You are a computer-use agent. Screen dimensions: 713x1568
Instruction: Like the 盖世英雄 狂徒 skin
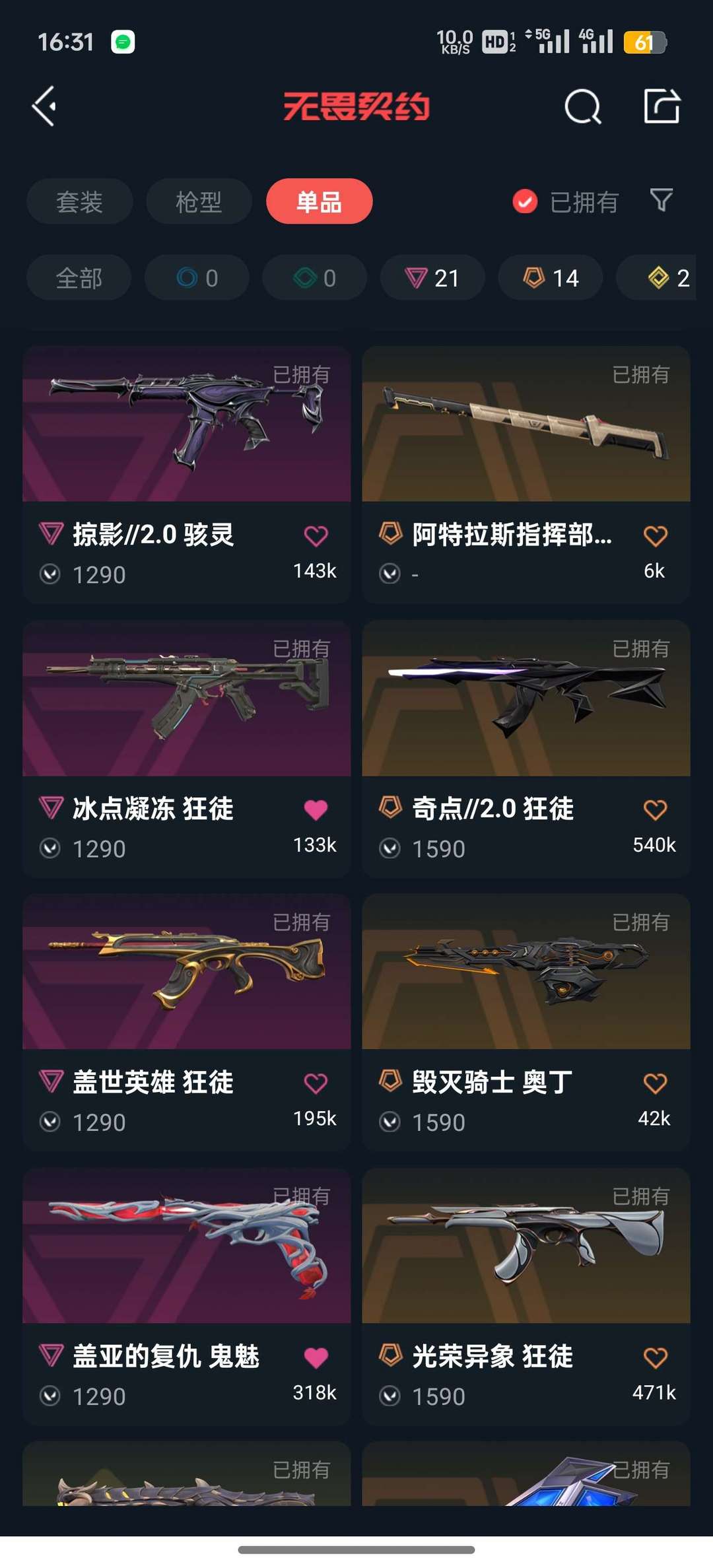click(316, 1083)
